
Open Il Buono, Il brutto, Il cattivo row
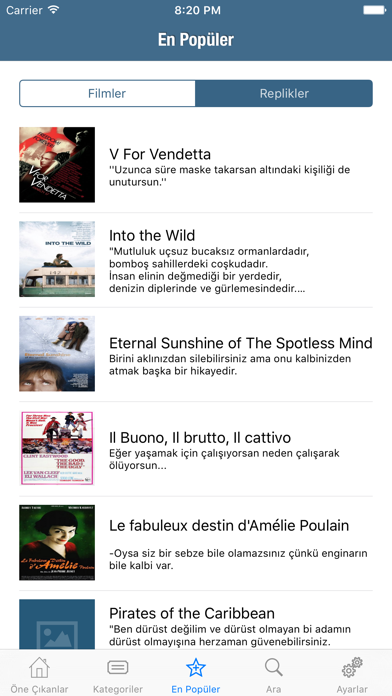click(196, 449)
